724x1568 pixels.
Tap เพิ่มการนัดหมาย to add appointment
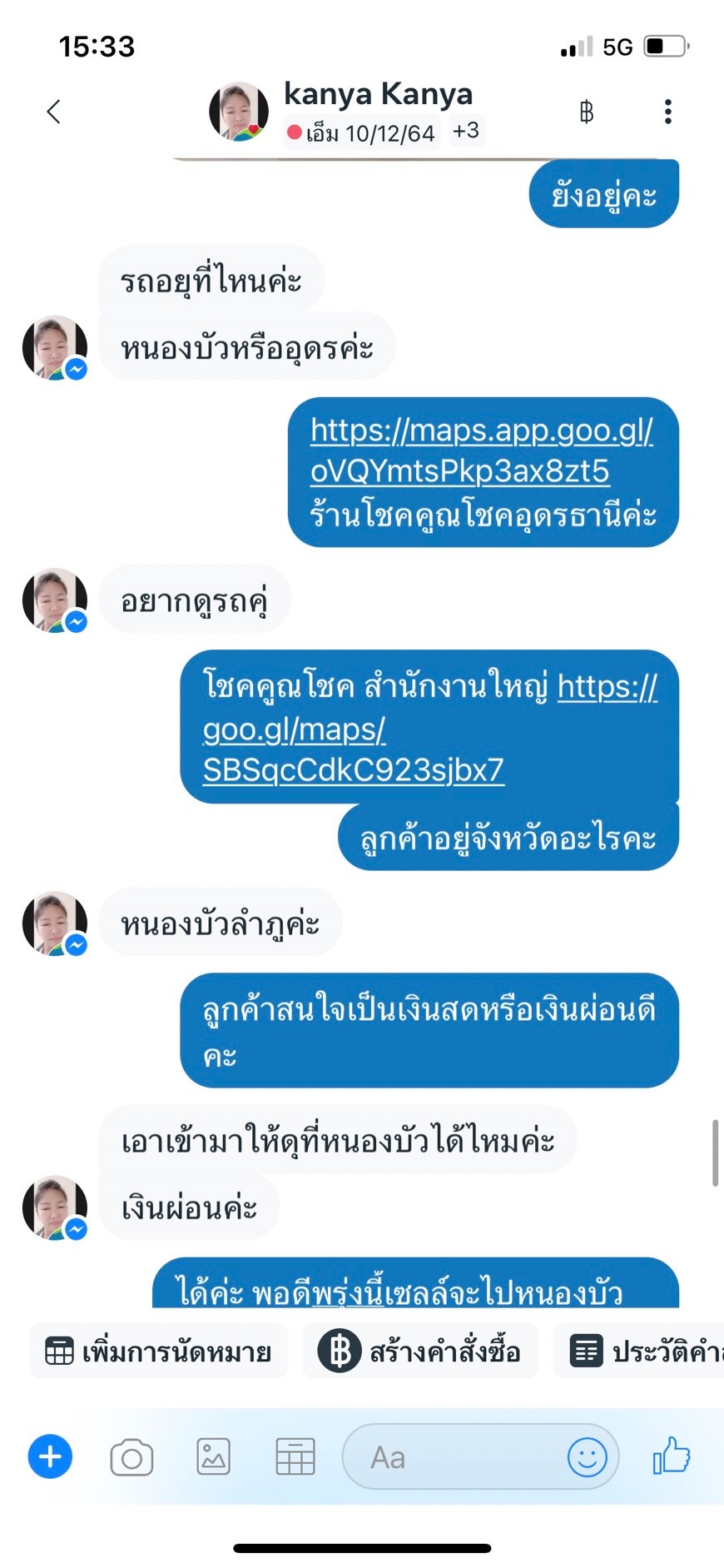tap(159, 1351)
